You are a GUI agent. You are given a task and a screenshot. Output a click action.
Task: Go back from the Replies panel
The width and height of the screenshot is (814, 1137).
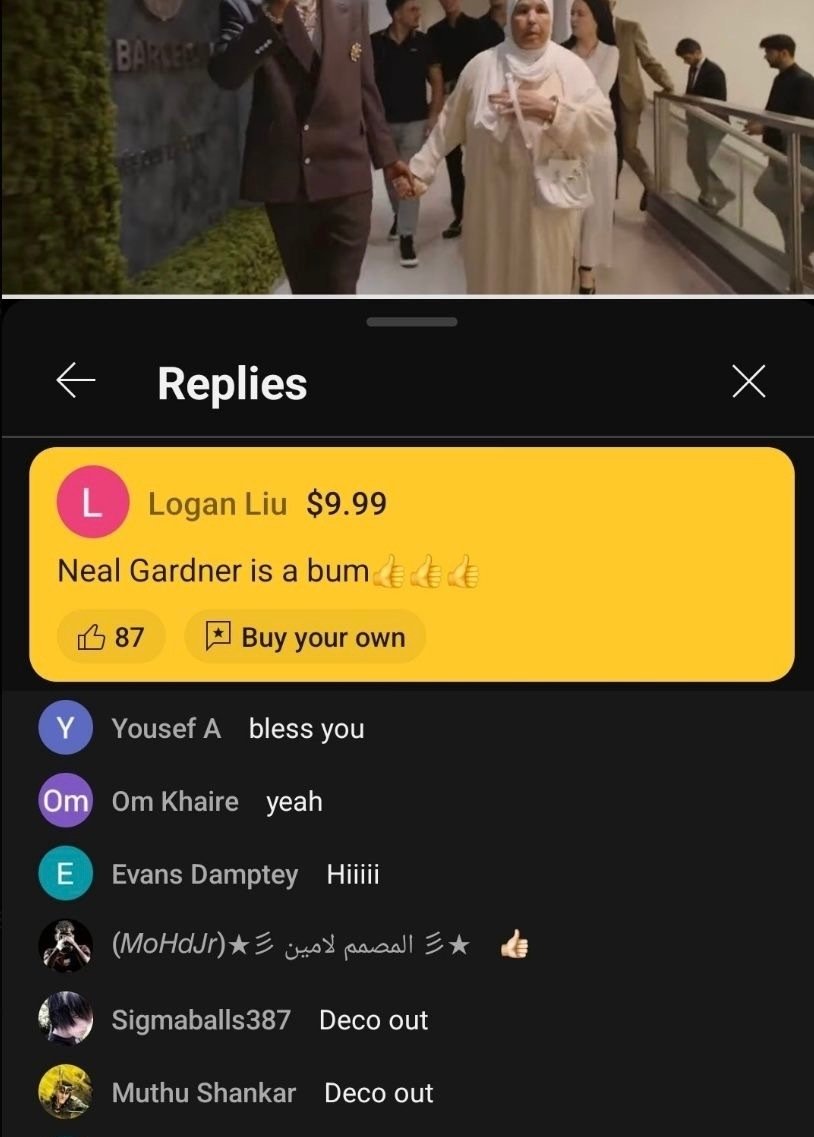pos(76,380)
